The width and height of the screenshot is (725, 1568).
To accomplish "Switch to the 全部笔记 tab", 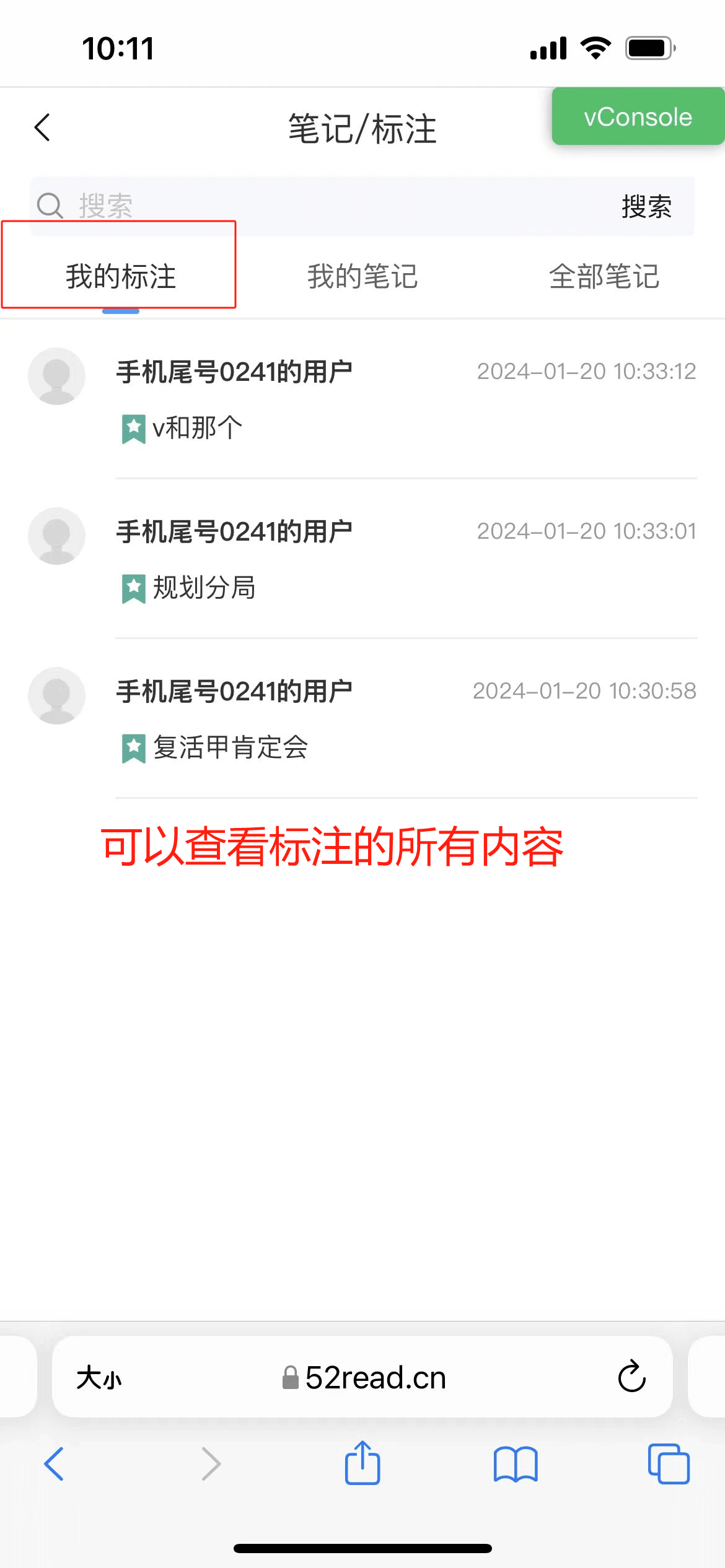I will (x=604, y=276).
